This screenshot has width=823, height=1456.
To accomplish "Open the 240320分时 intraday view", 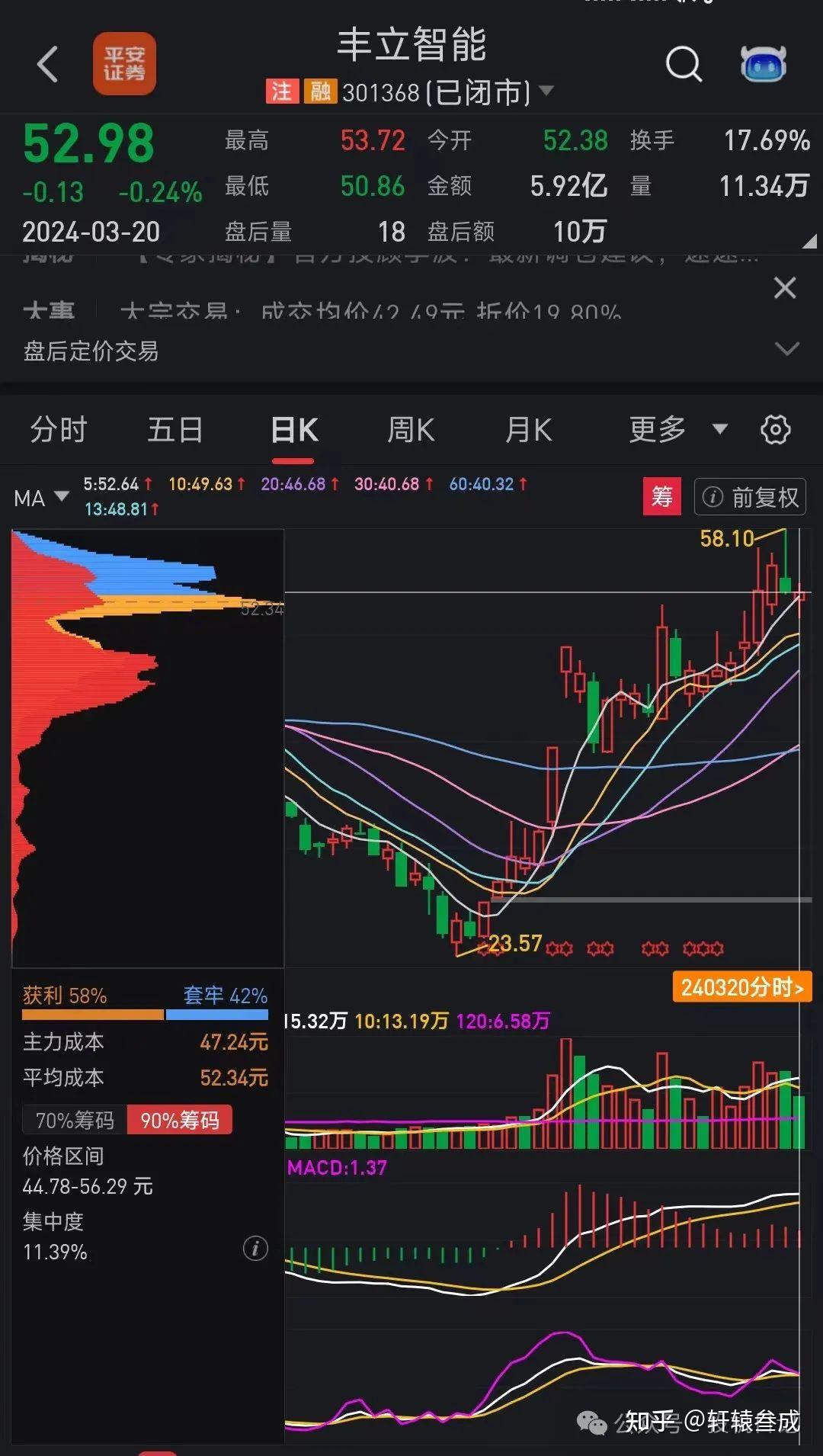I will coord(741,988).
